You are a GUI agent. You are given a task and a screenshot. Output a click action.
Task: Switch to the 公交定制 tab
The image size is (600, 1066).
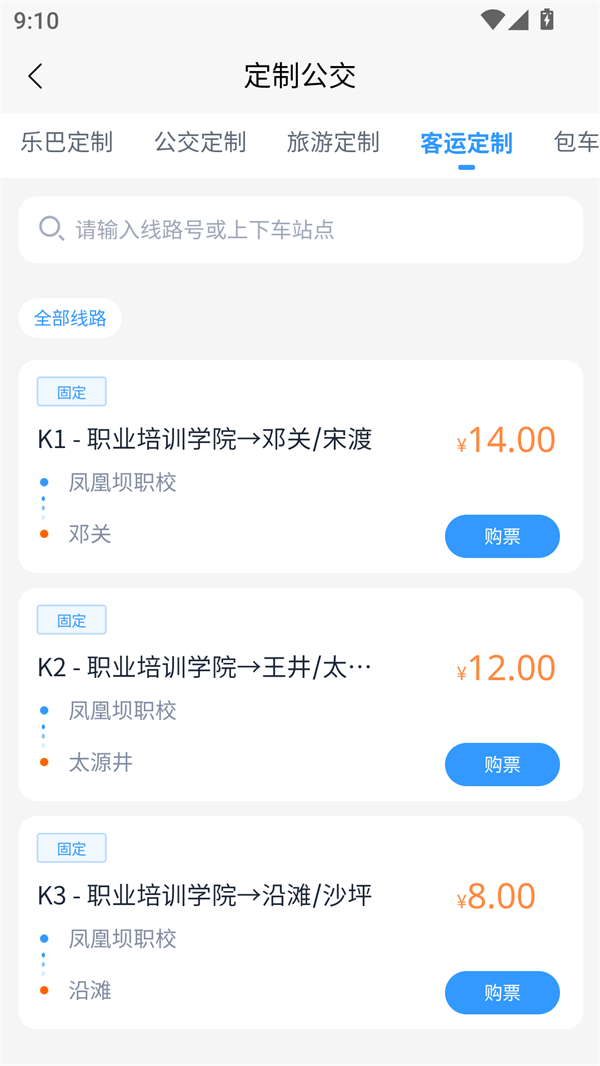coord(200,143)
